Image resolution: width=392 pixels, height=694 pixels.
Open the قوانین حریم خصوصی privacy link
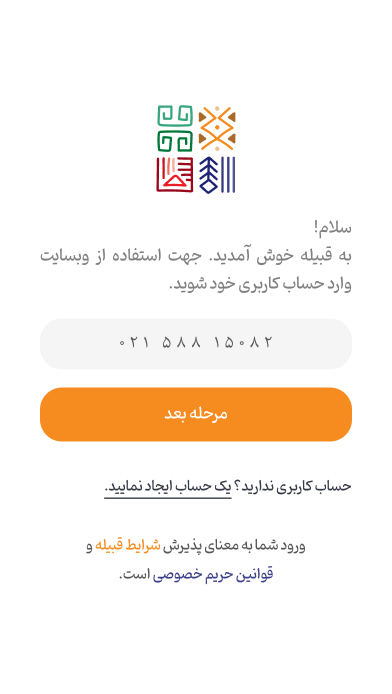tap(213, 574)
